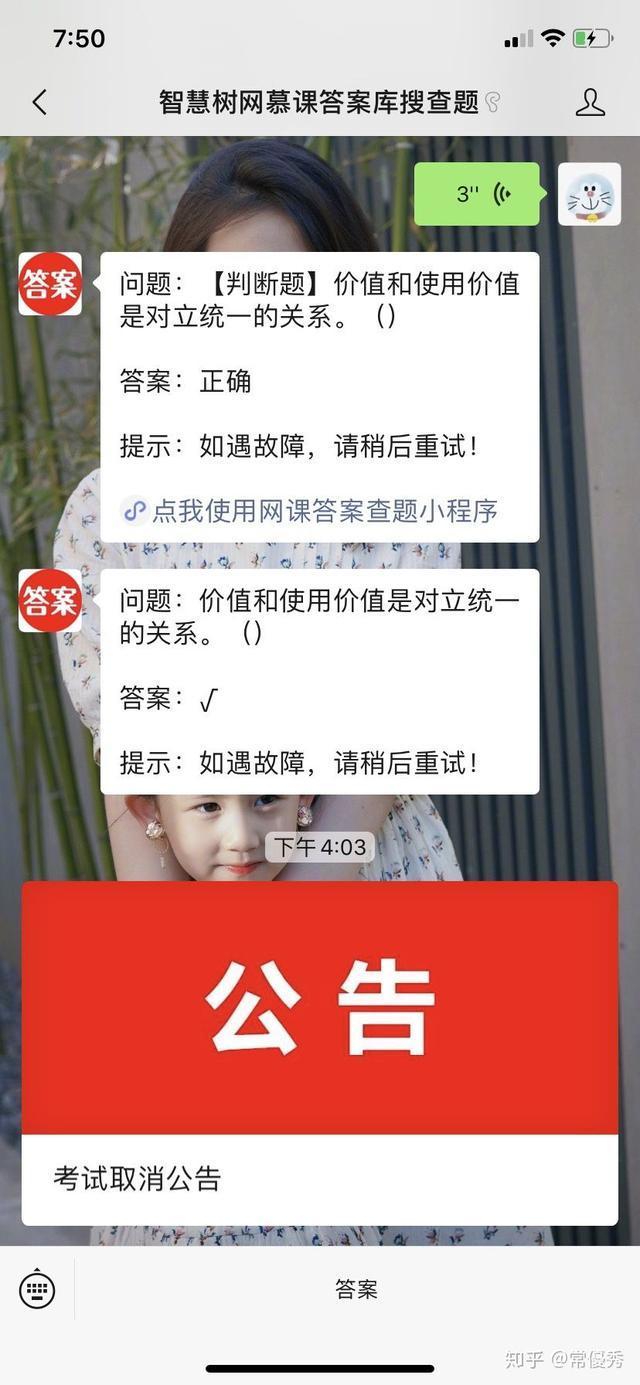Image resolution: width=640 pixels, height=1385 pixels.
Task: Go back from the chat
Action: [39, 102]
